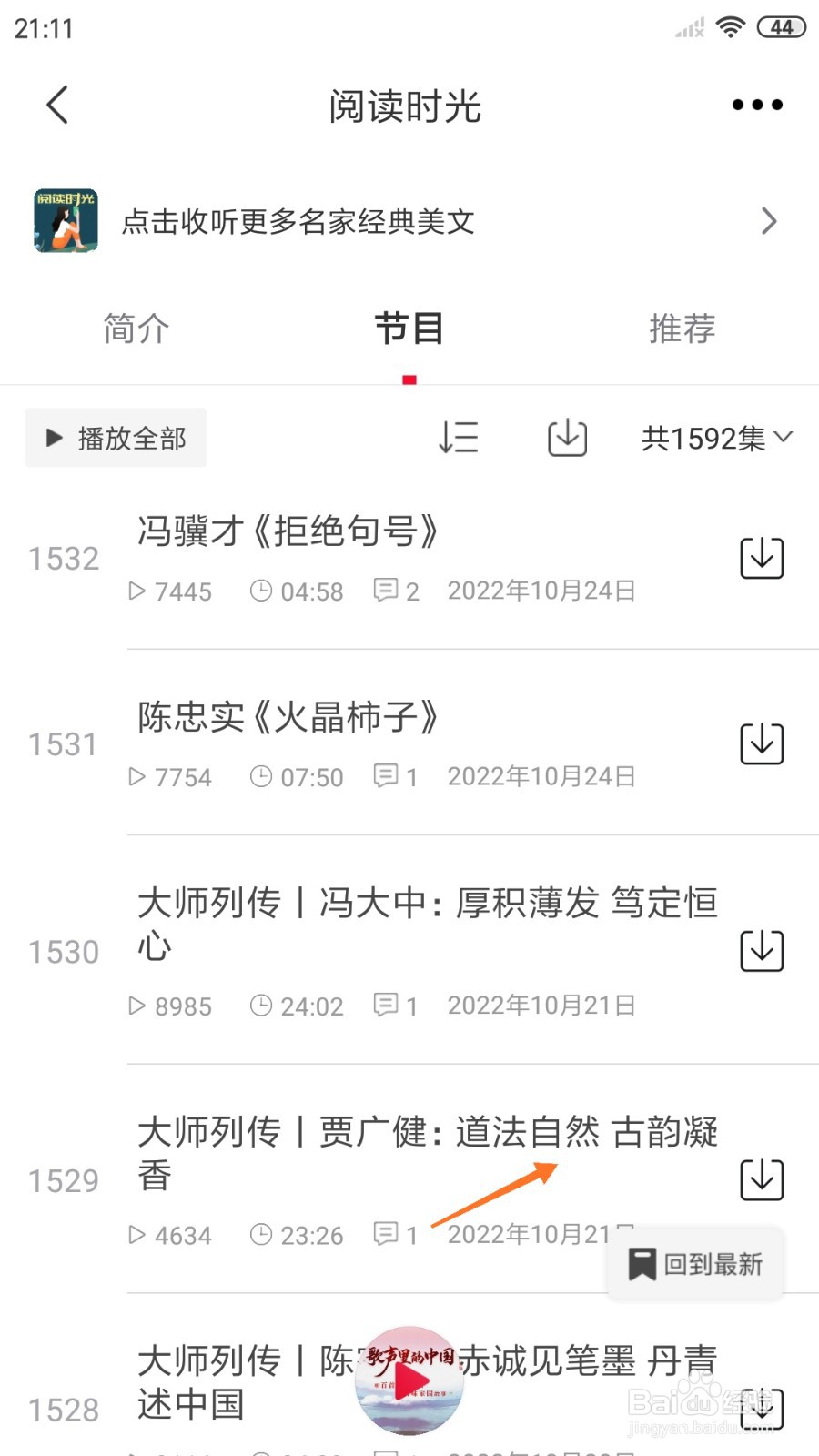Viewport: 819px width, 1456px height.
Task: Tap the play count icon of episode 1529
Action: coord(137,1235)
